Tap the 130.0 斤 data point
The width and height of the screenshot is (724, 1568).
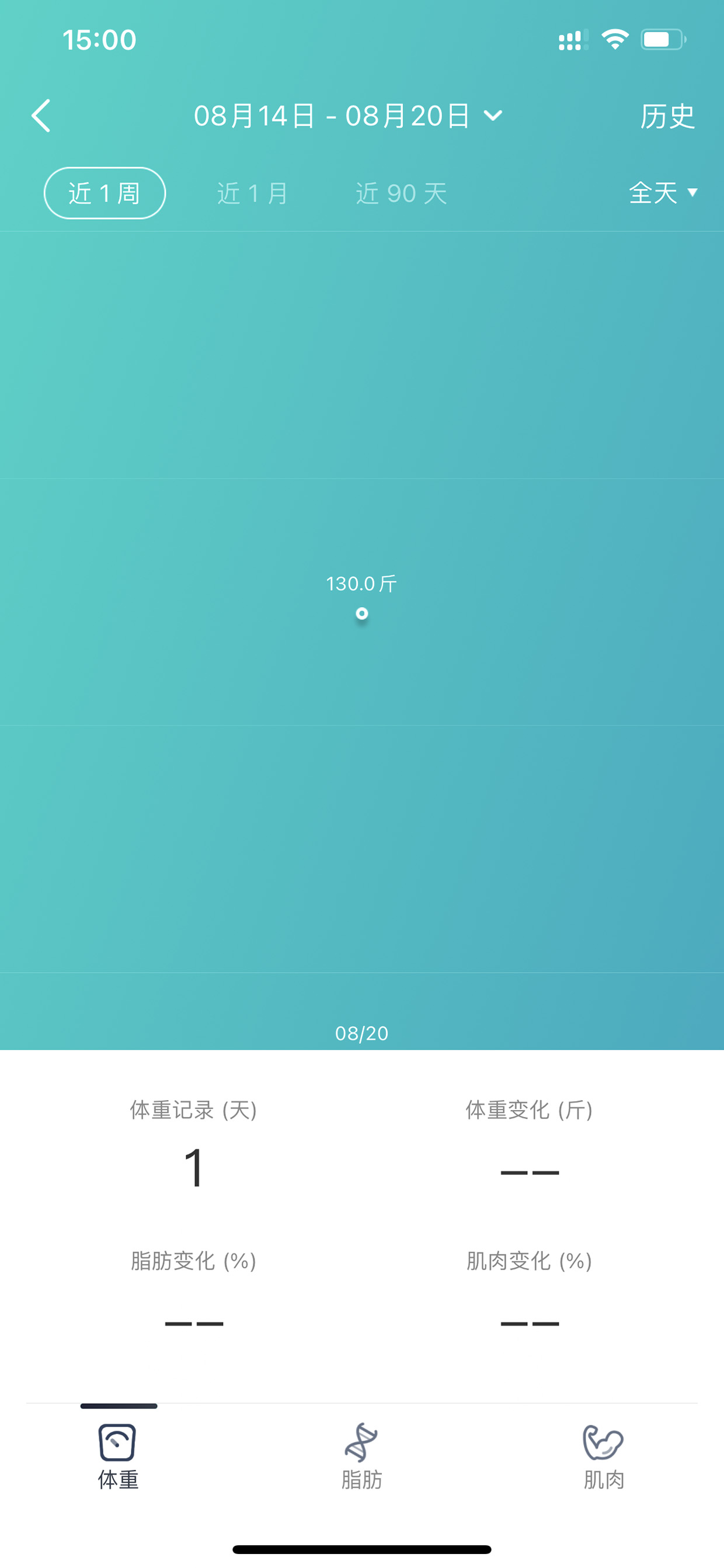click(362, 613)
